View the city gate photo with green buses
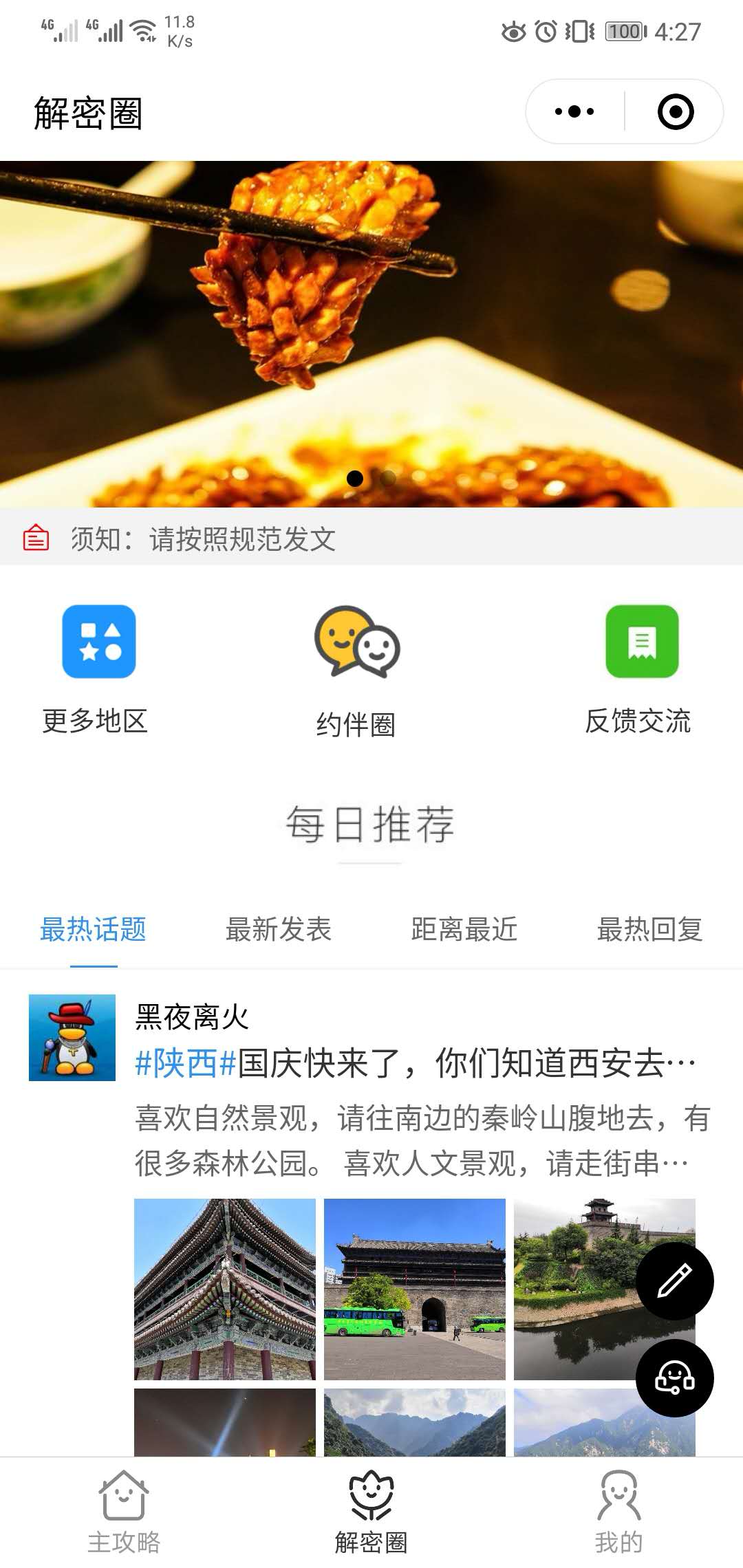This screenshot has height=1568, width=743. pos(415,1289)
